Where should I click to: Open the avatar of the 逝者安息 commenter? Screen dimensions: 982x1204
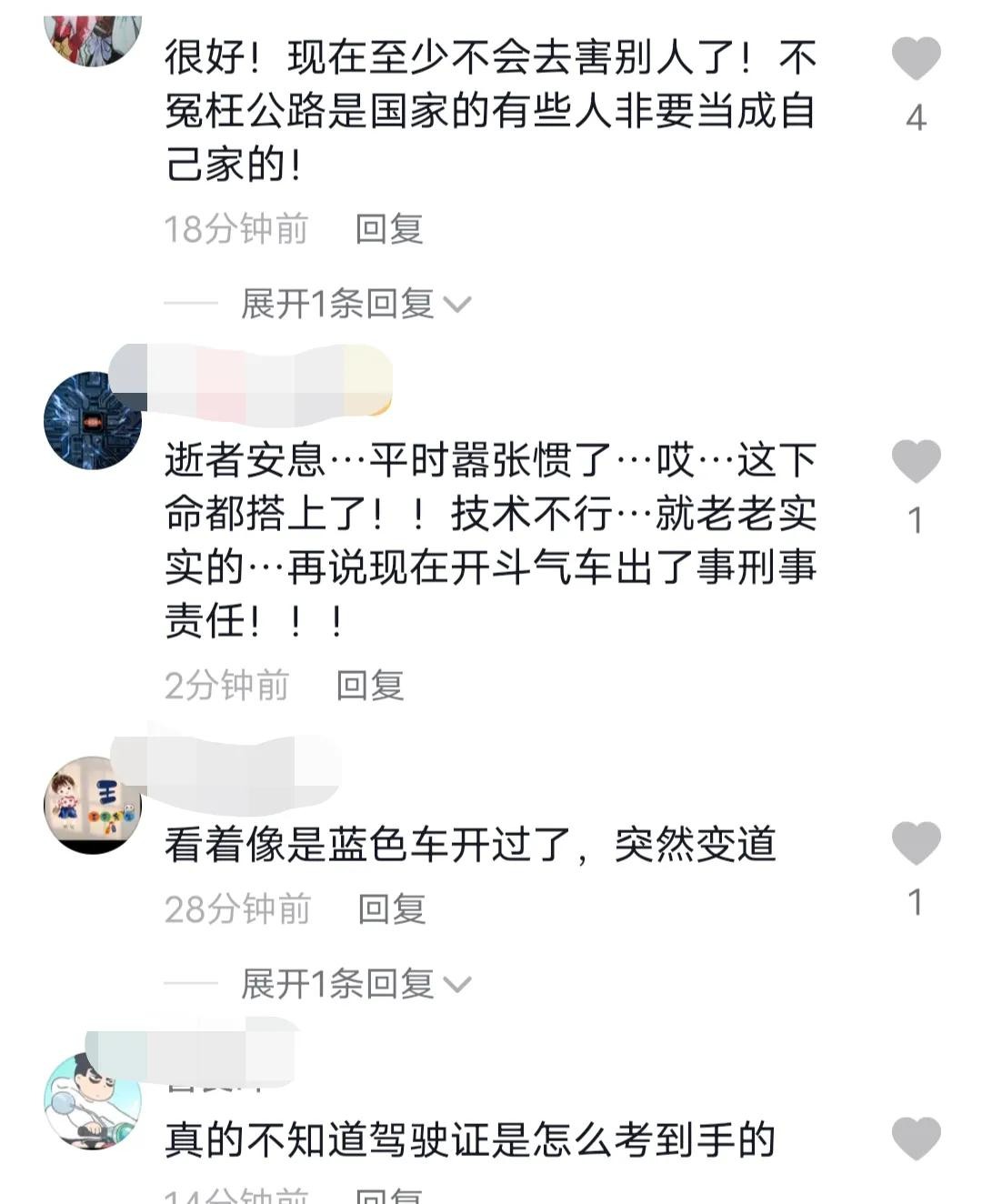pos(93,421)
